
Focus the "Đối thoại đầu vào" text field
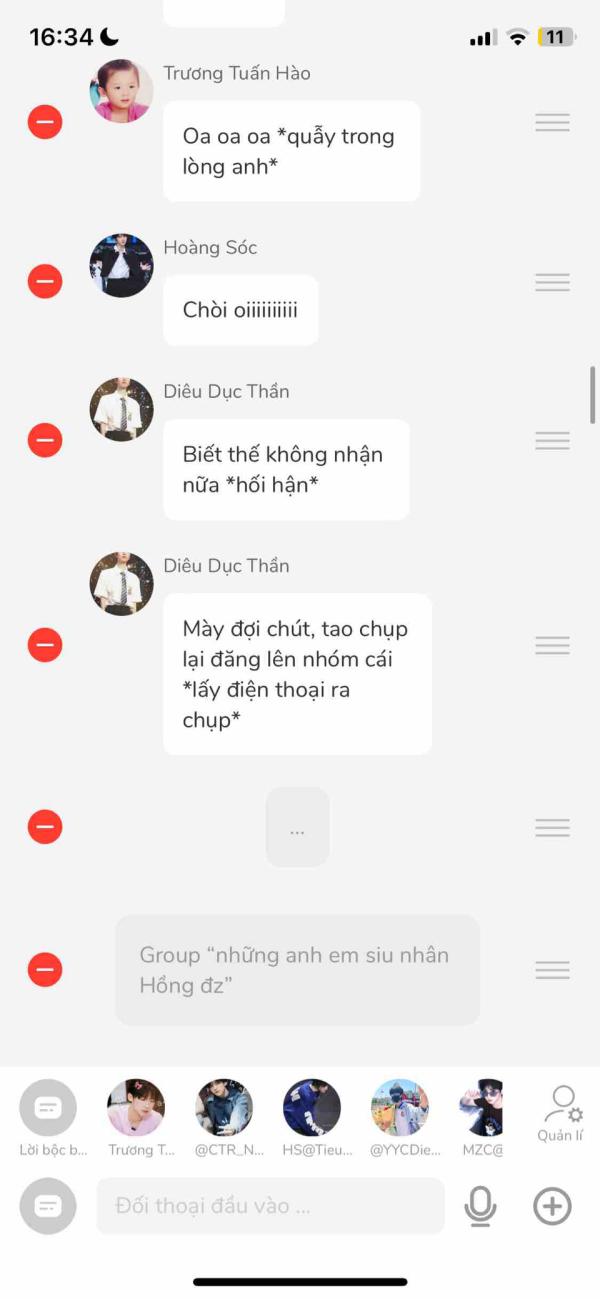pyautogui.click(x=270, y=1206)
